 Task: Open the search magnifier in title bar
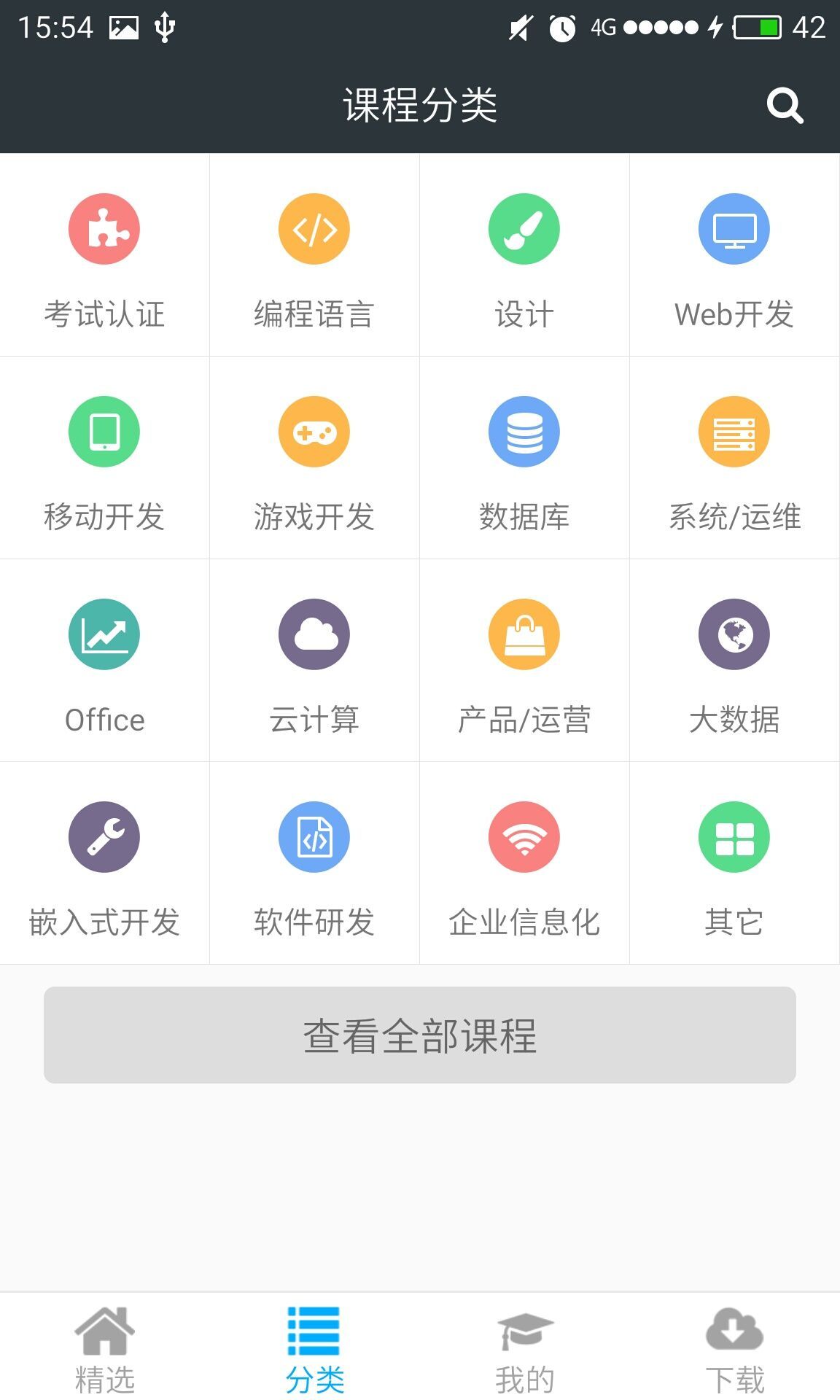[784, 104]
